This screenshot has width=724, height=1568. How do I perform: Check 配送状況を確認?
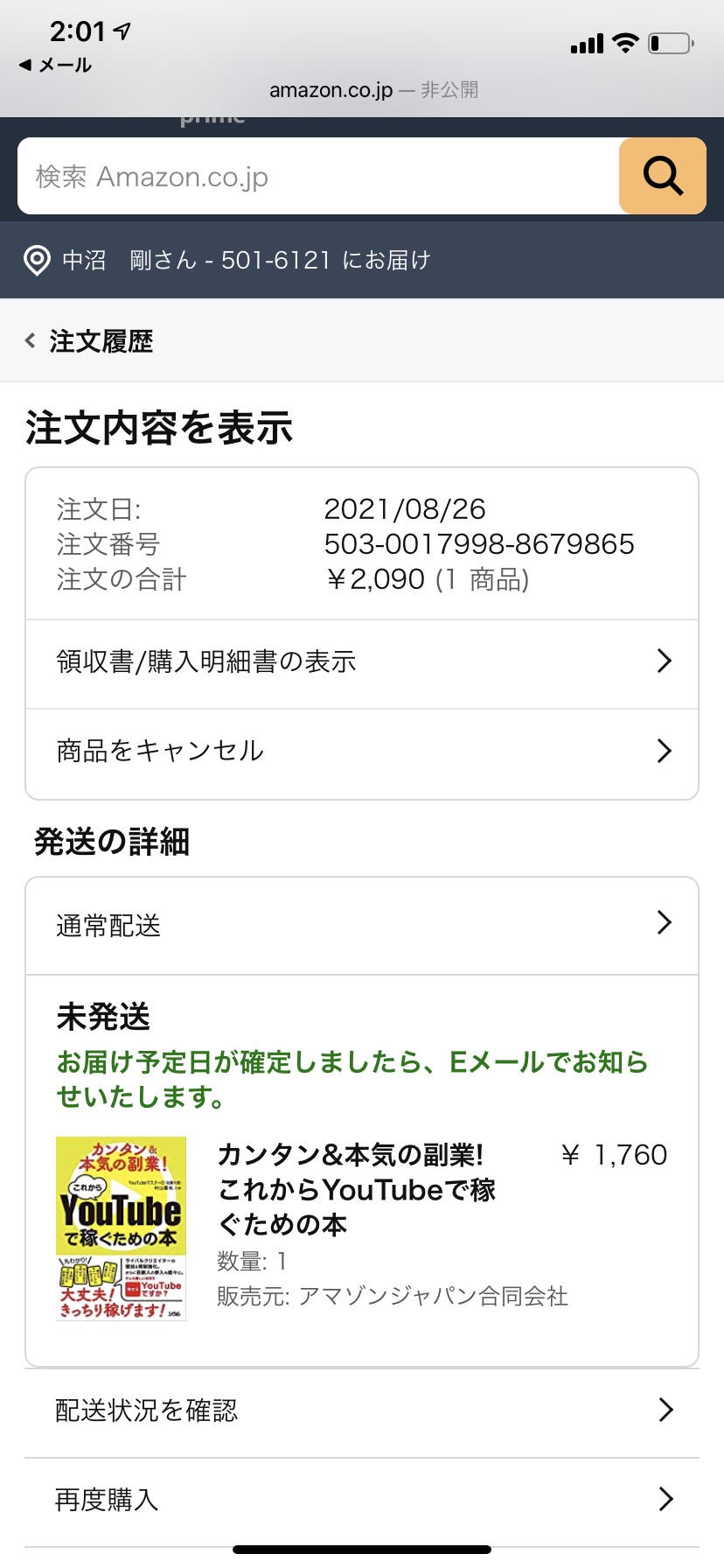(362, 1410)
